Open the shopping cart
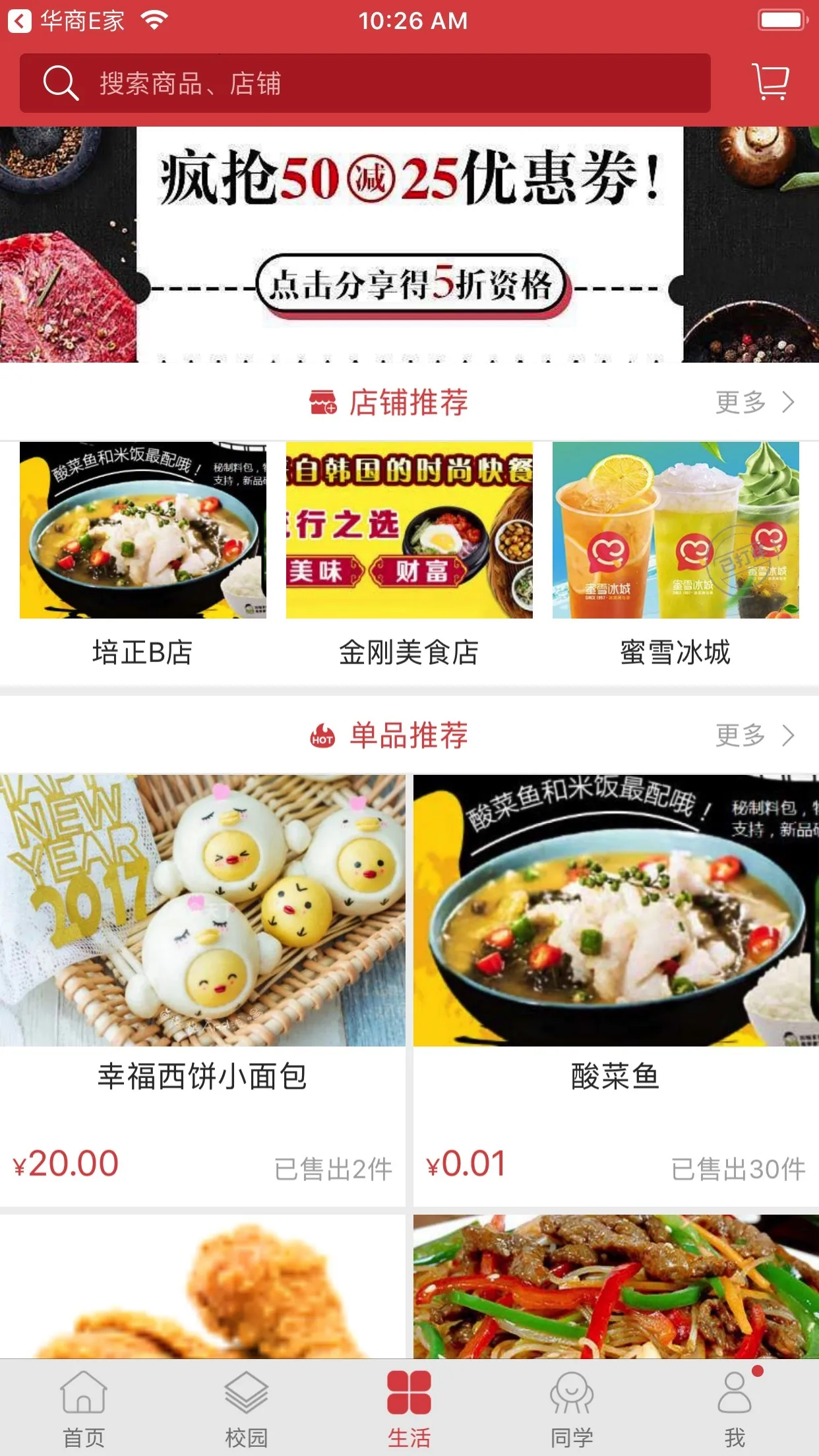The width and height of the screenshot is (819, 1456). click(x=770, y=82)
